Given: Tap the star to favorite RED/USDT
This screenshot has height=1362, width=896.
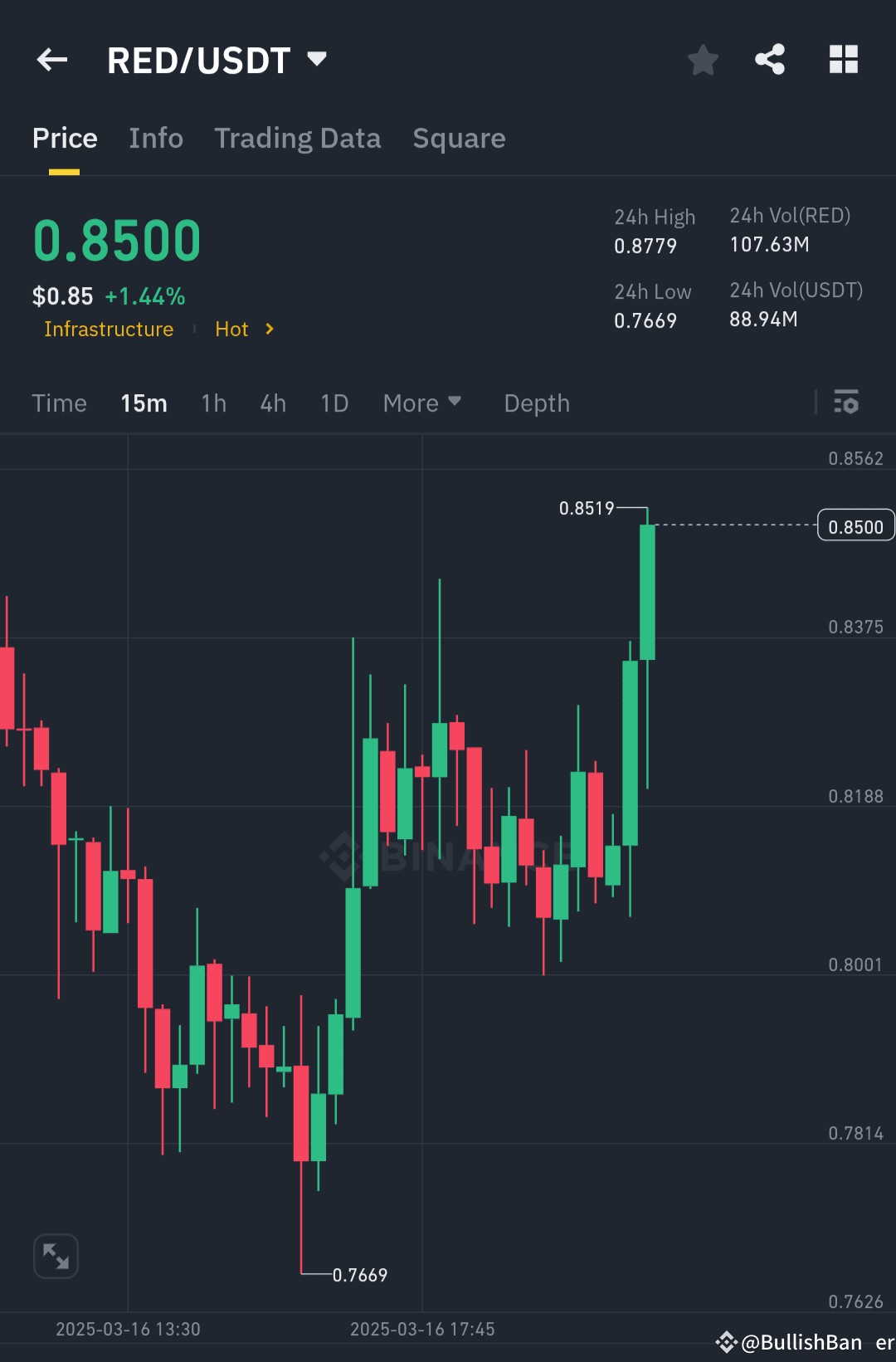Looking at the screenshot, I should (703, 59).
